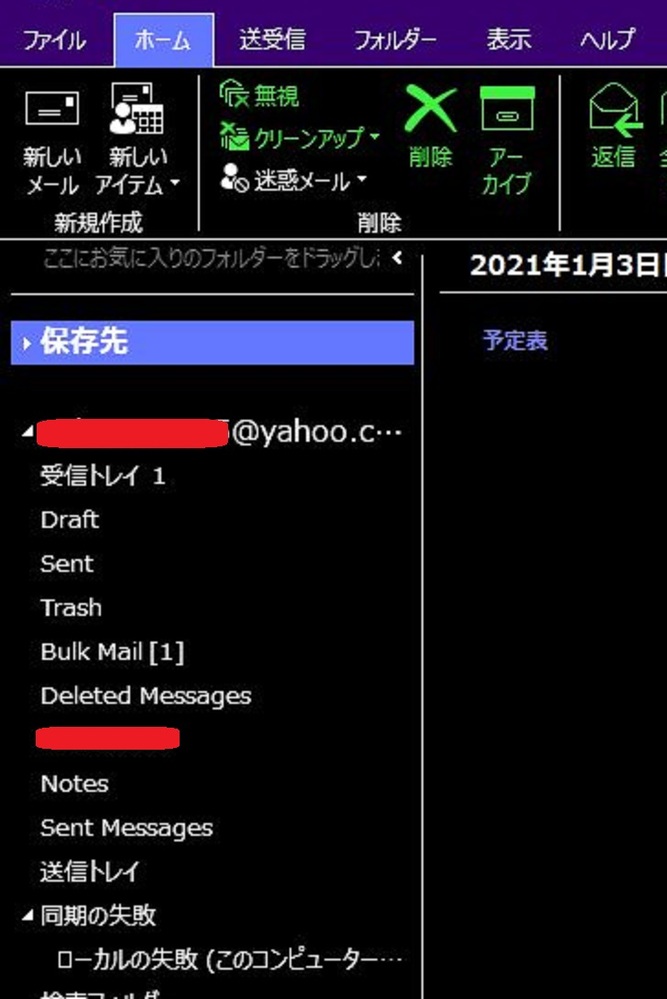Expand the クリーンアップ dropdown
This screenshot has height=999, width=667.
300,138
